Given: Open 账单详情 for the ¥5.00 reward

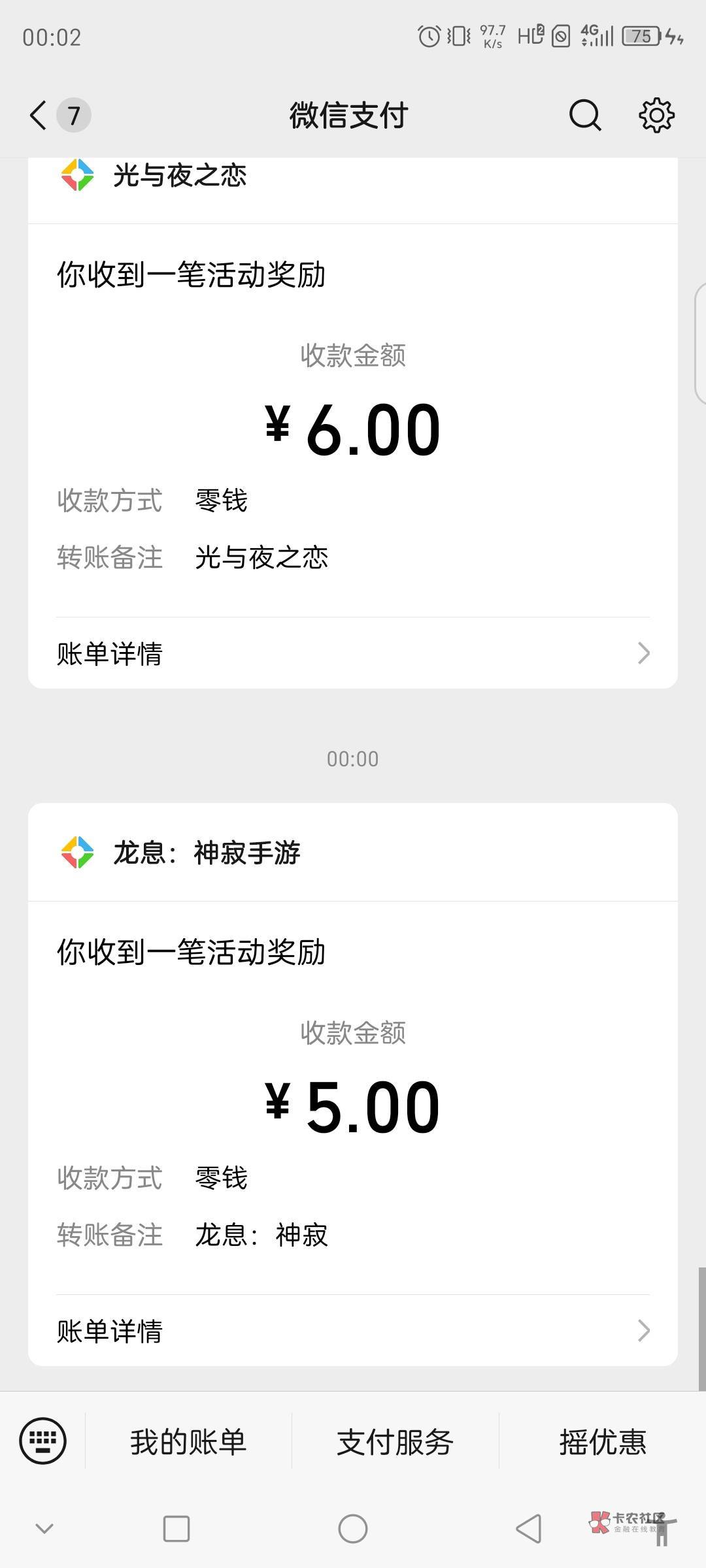Looking at the screenshot, I should (353, 1331).
